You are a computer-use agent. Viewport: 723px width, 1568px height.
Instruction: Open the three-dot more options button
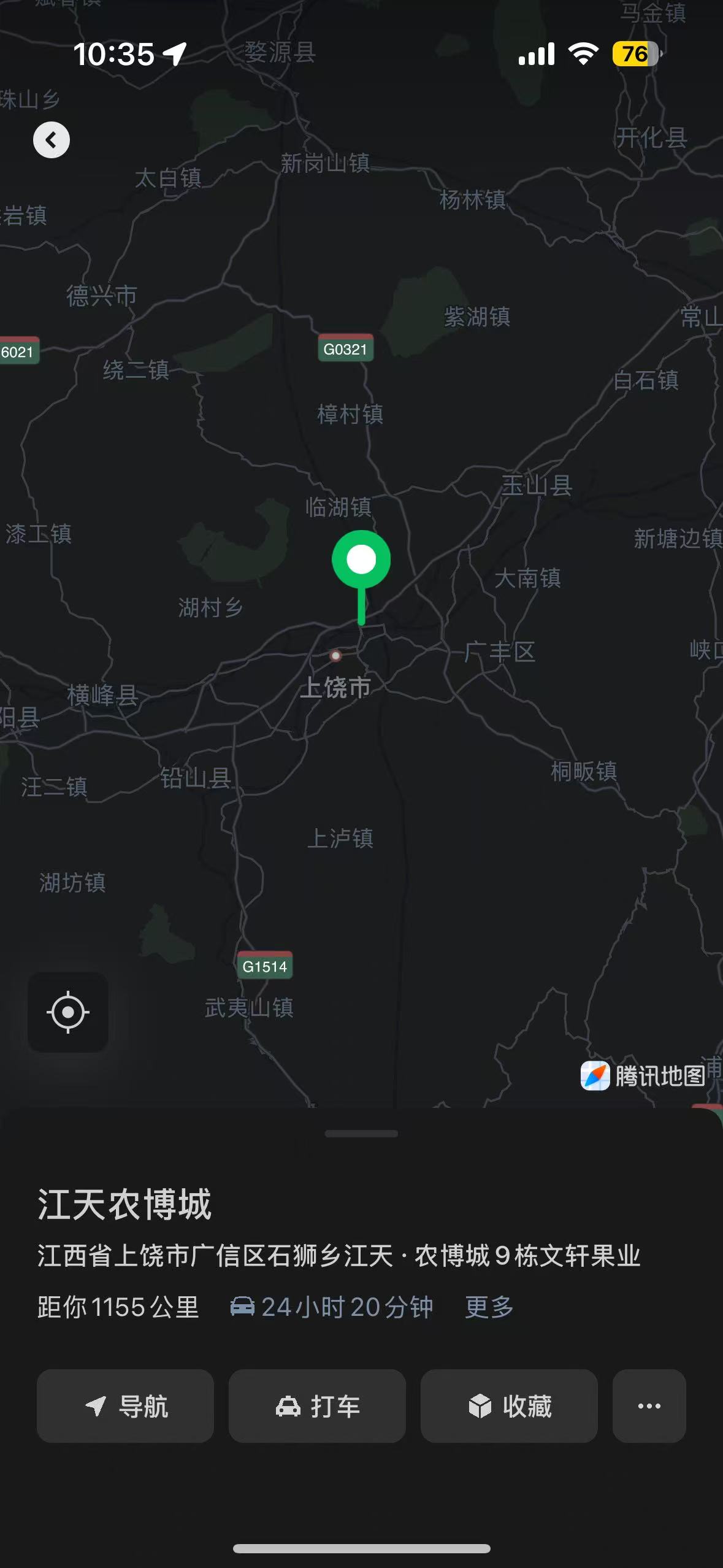(649, 1405)
